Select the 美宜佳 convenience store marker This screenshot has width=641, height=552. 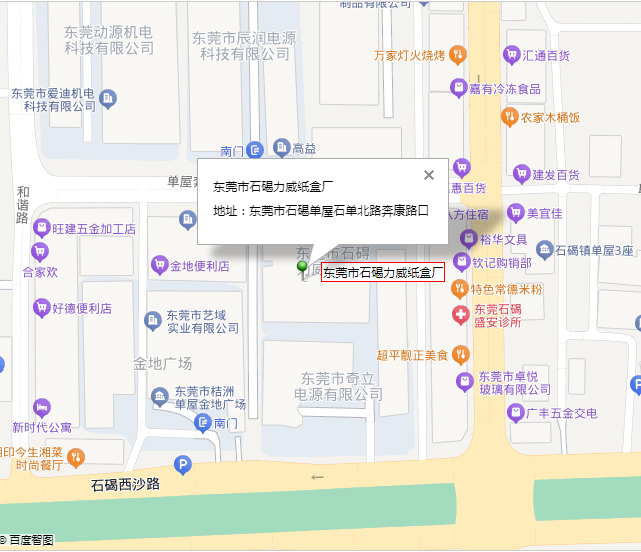point(515,212)
